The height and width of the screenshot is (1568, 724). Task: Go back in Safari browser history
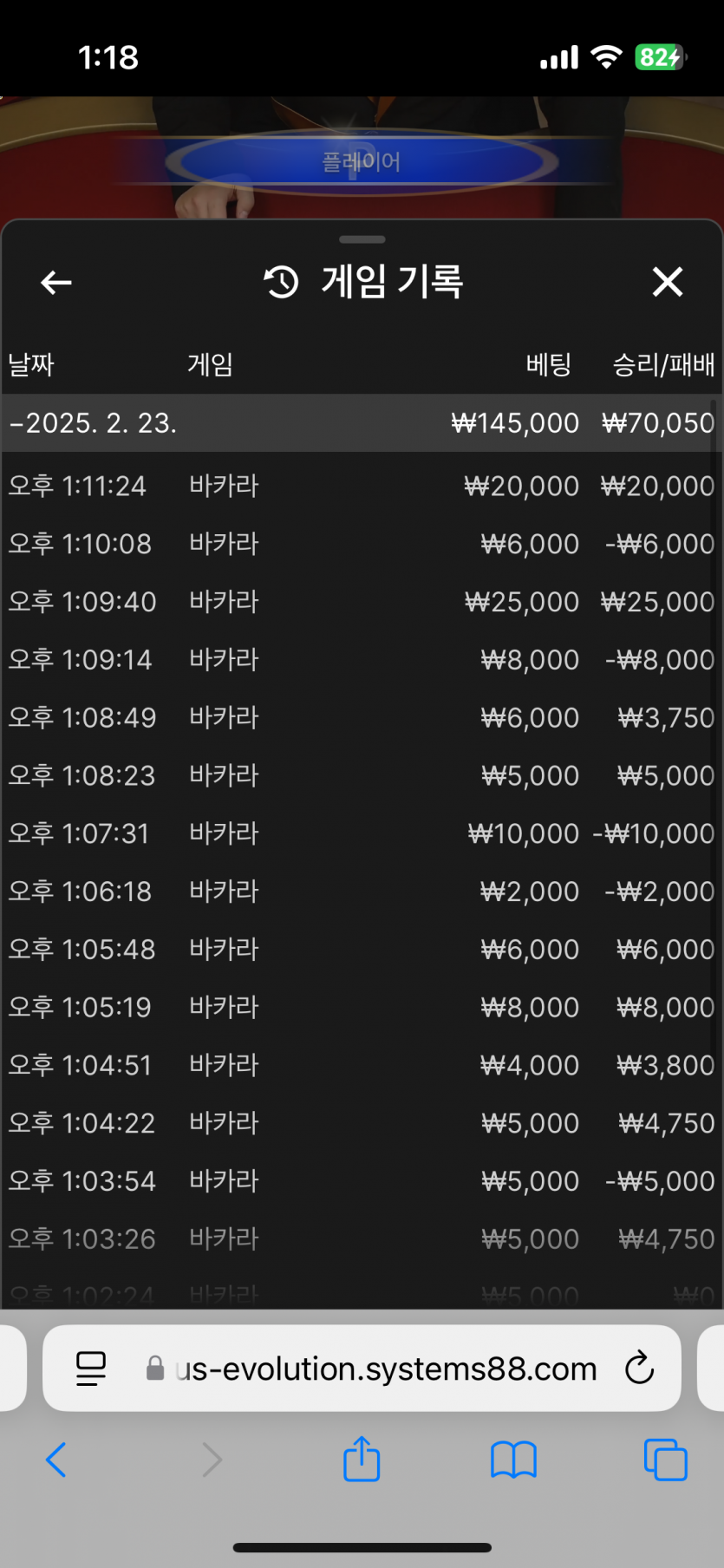point(56,1460)
